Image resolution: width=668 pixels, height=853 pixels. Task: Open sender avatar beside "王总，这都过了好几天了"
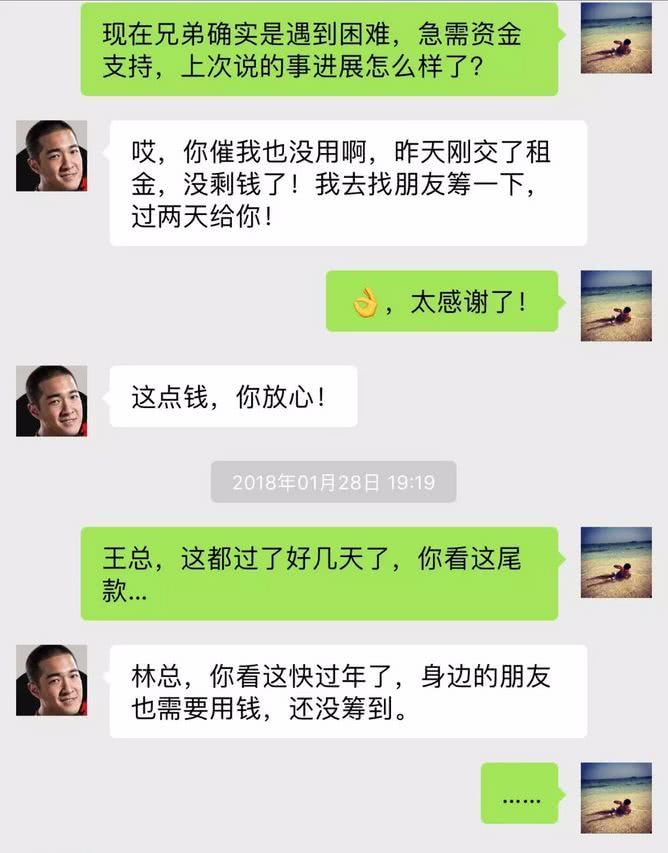(x=616, y=562)
